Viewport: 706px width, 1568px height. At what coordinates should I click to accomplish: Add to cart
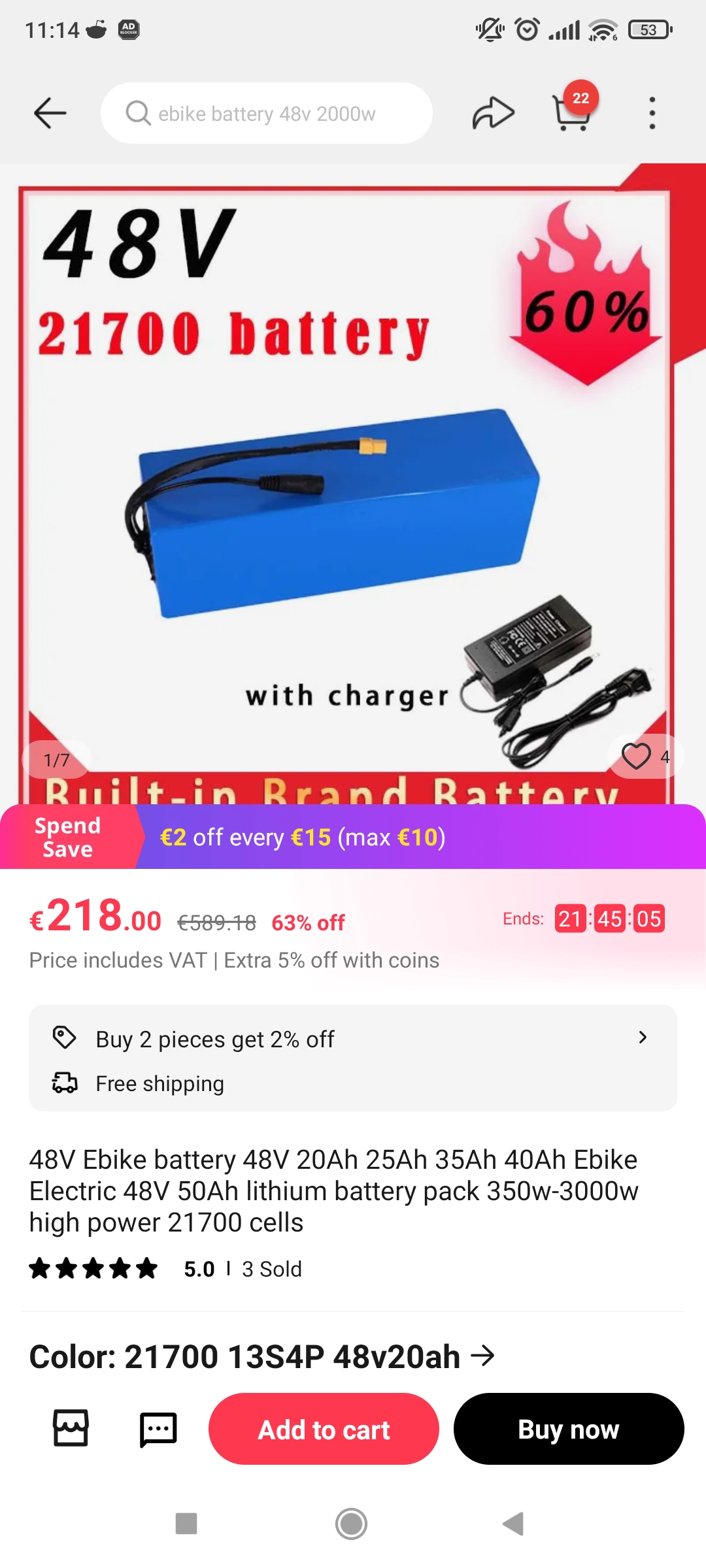(x=324, y=1429)
